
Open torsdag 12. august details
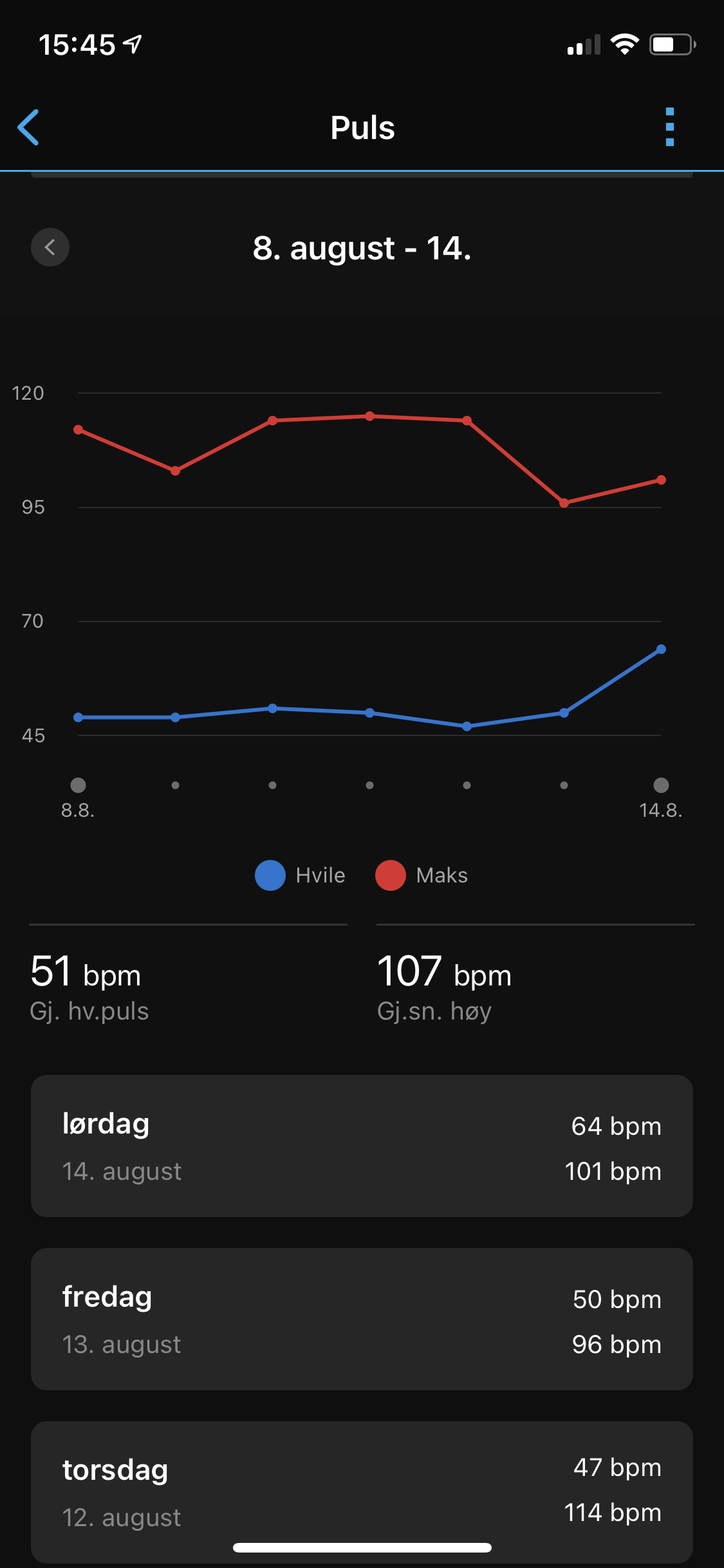pos(362,1491)
